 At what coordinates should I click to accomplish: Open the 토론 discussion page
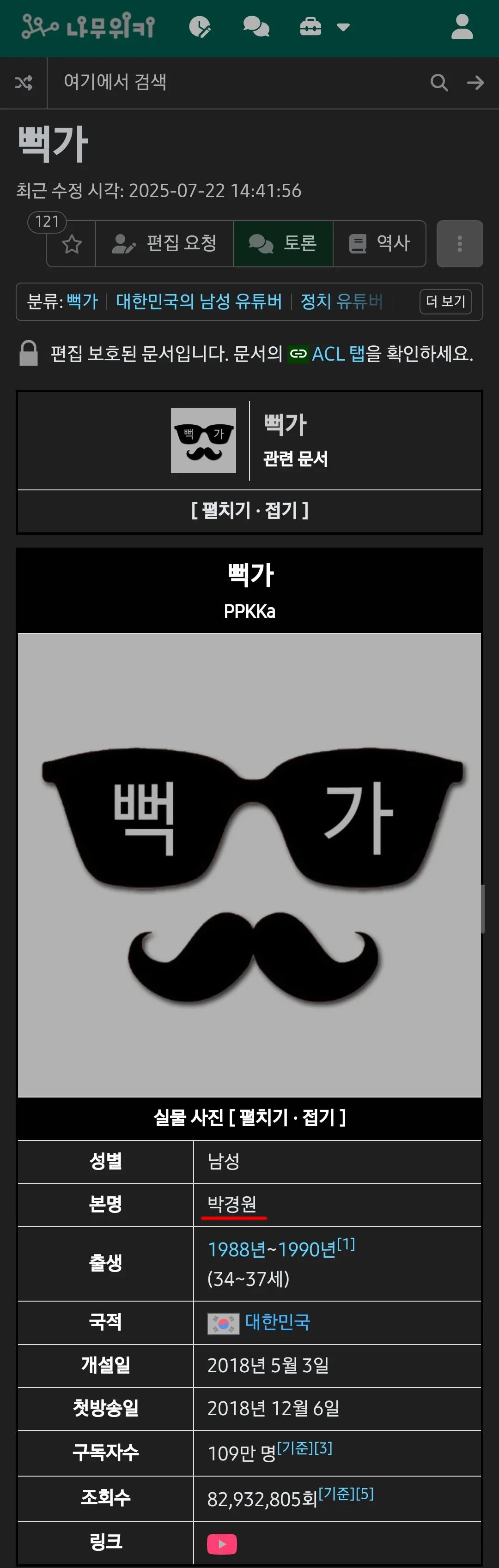coord(283,244)
